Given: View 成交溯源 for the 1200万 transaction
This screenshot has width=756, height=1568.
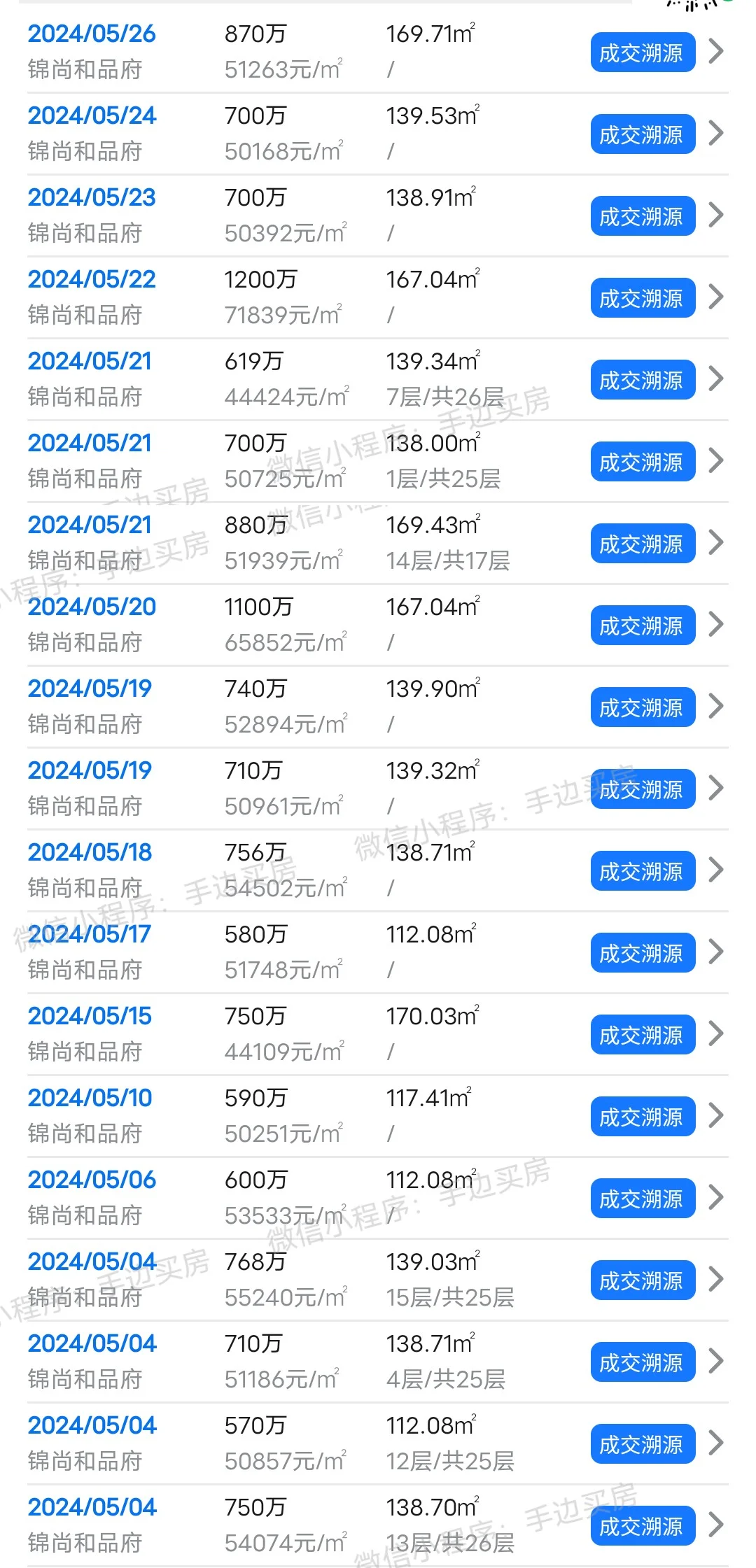Looking at the screenshot, I should pyautogui.click(x=642, y=298).
